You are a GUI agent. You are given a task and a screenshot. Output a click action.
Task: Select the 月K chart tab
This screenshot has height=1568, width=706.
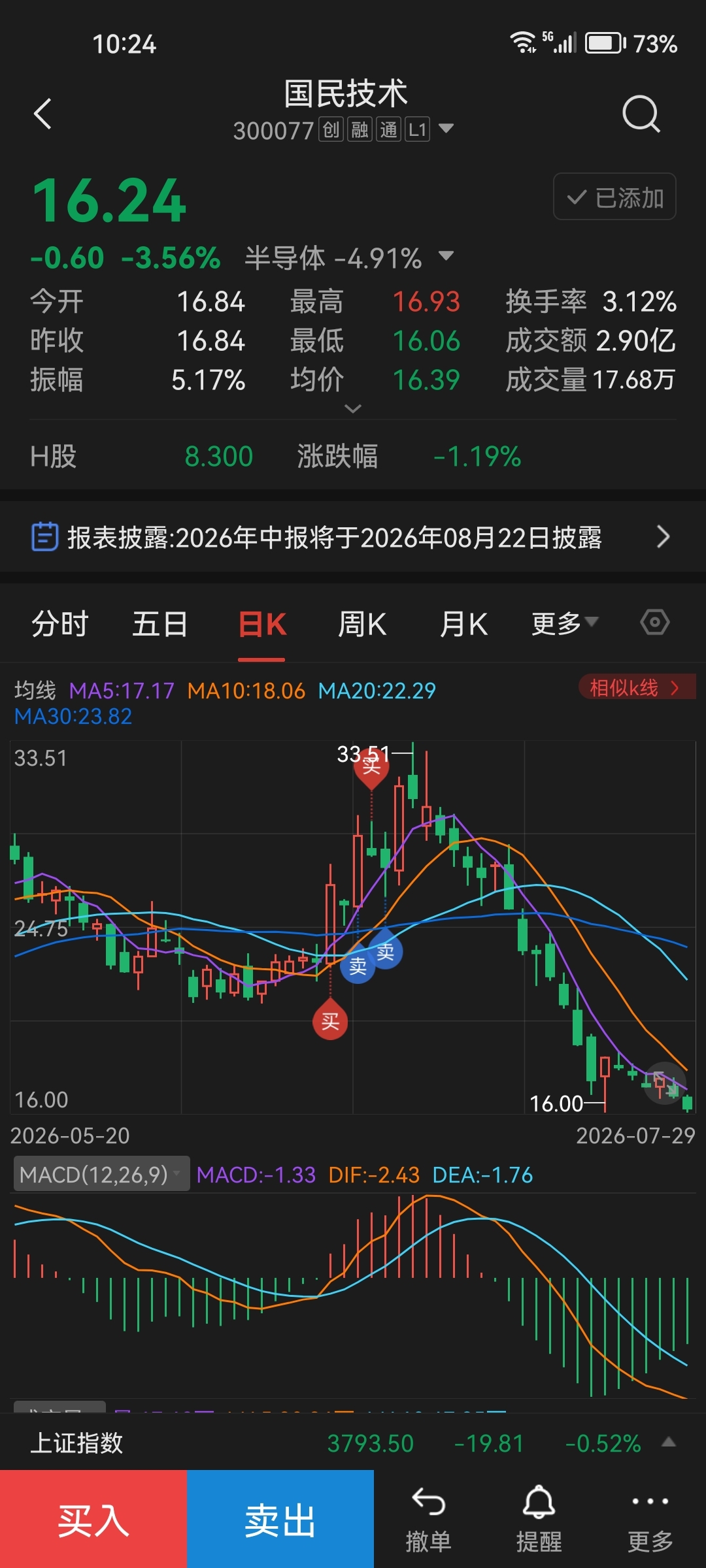point(463,624)
